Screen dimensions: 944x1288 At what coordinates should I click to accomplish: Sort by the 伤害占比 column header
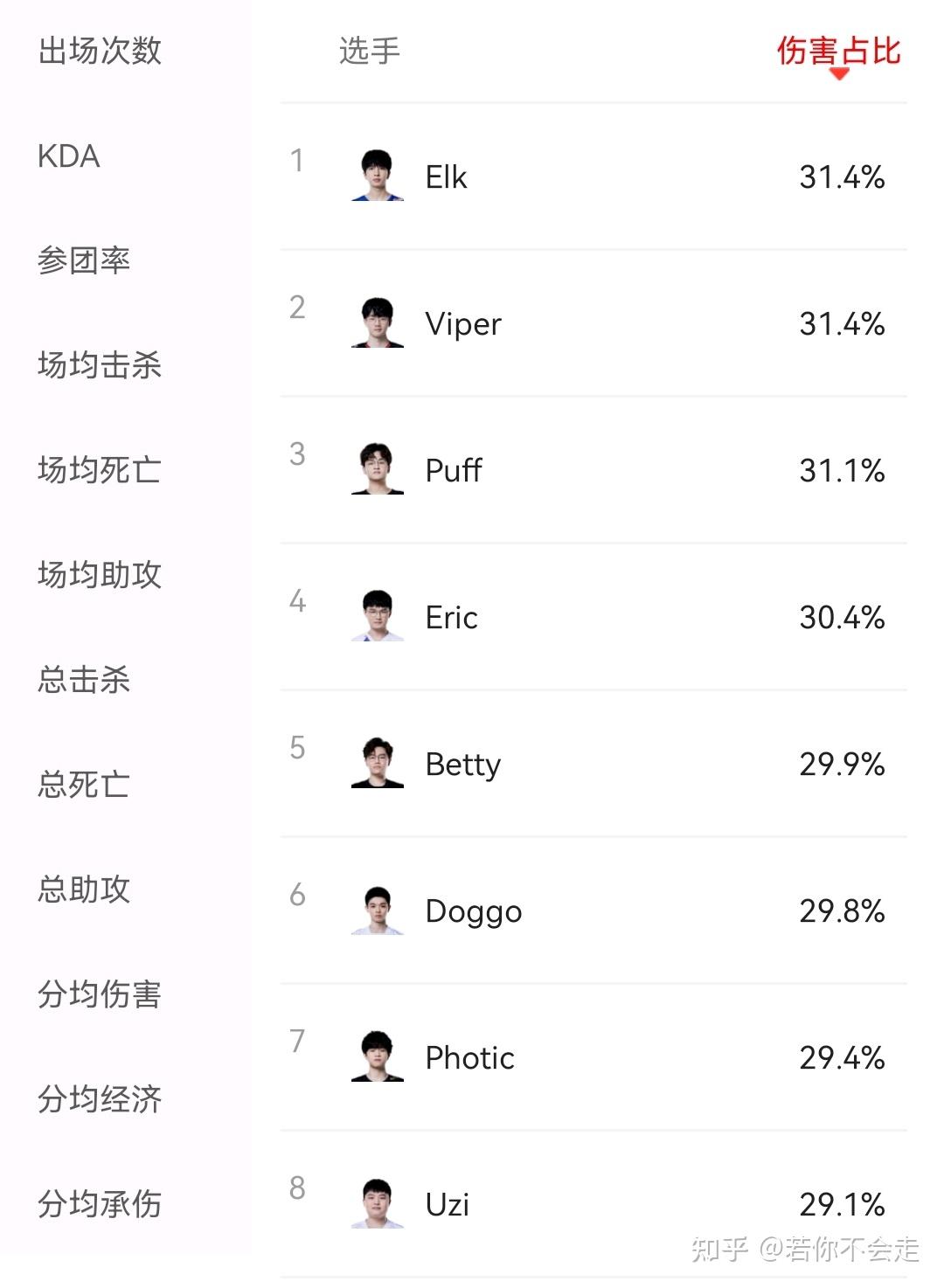[x=838, y=52]
